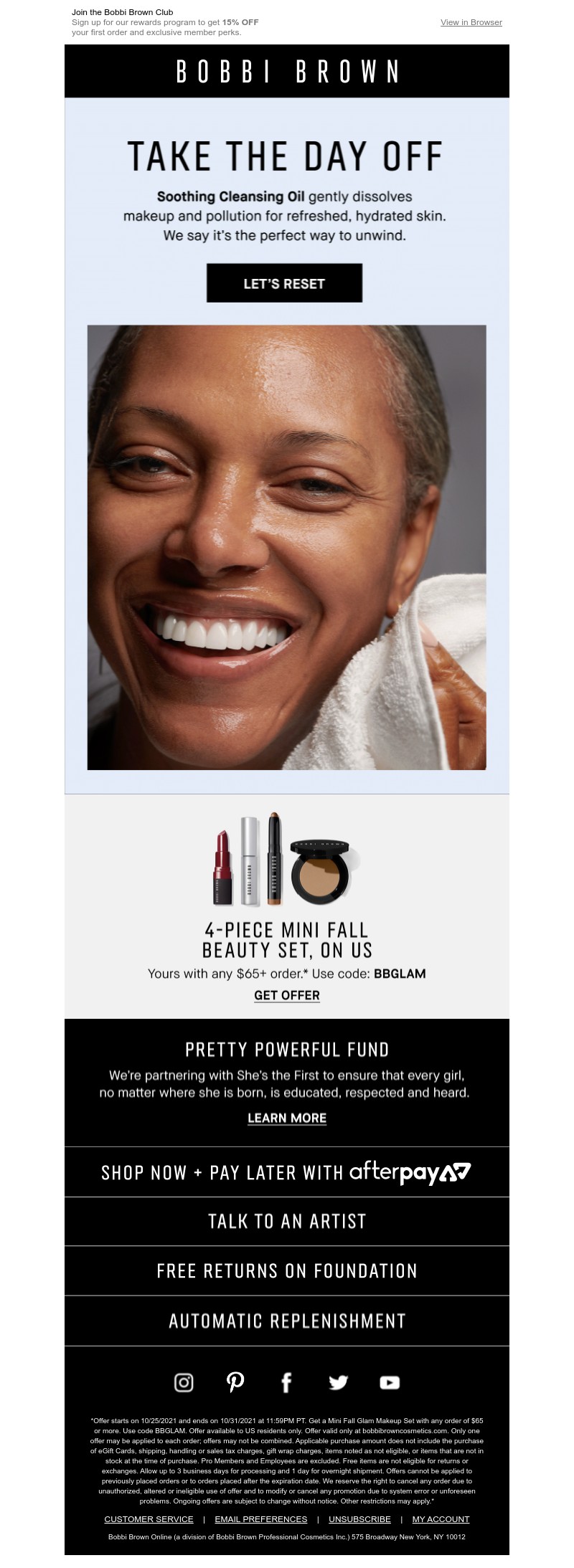The width and height of the screenshot is (574, 1568).
Task: Open Automatic Replenishment
Action: (286, 1321)
